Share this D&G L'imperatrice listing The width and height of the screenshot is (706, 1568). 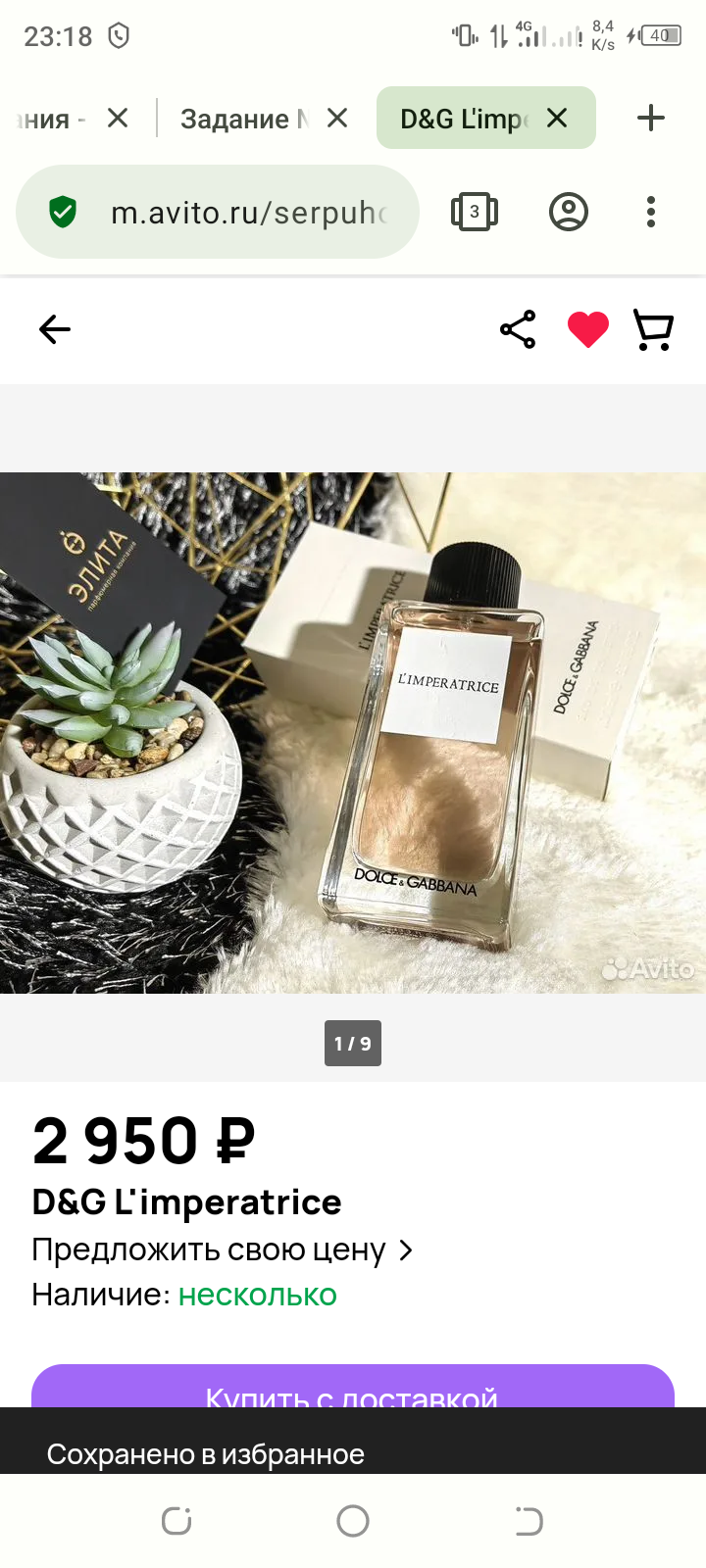(x=518, y=329)
